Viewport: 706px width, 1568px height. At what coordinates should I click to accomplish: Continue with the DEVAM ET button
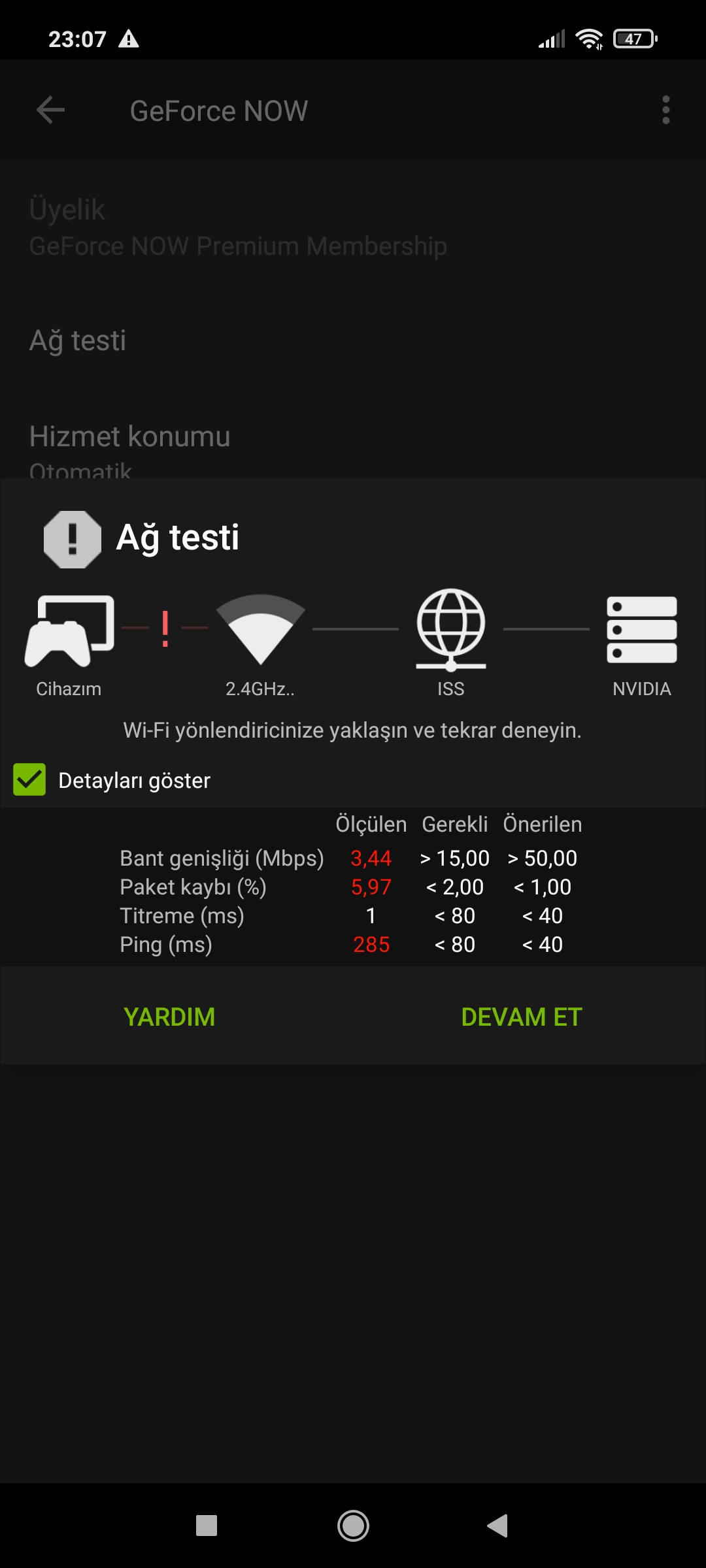(521, 1017)
